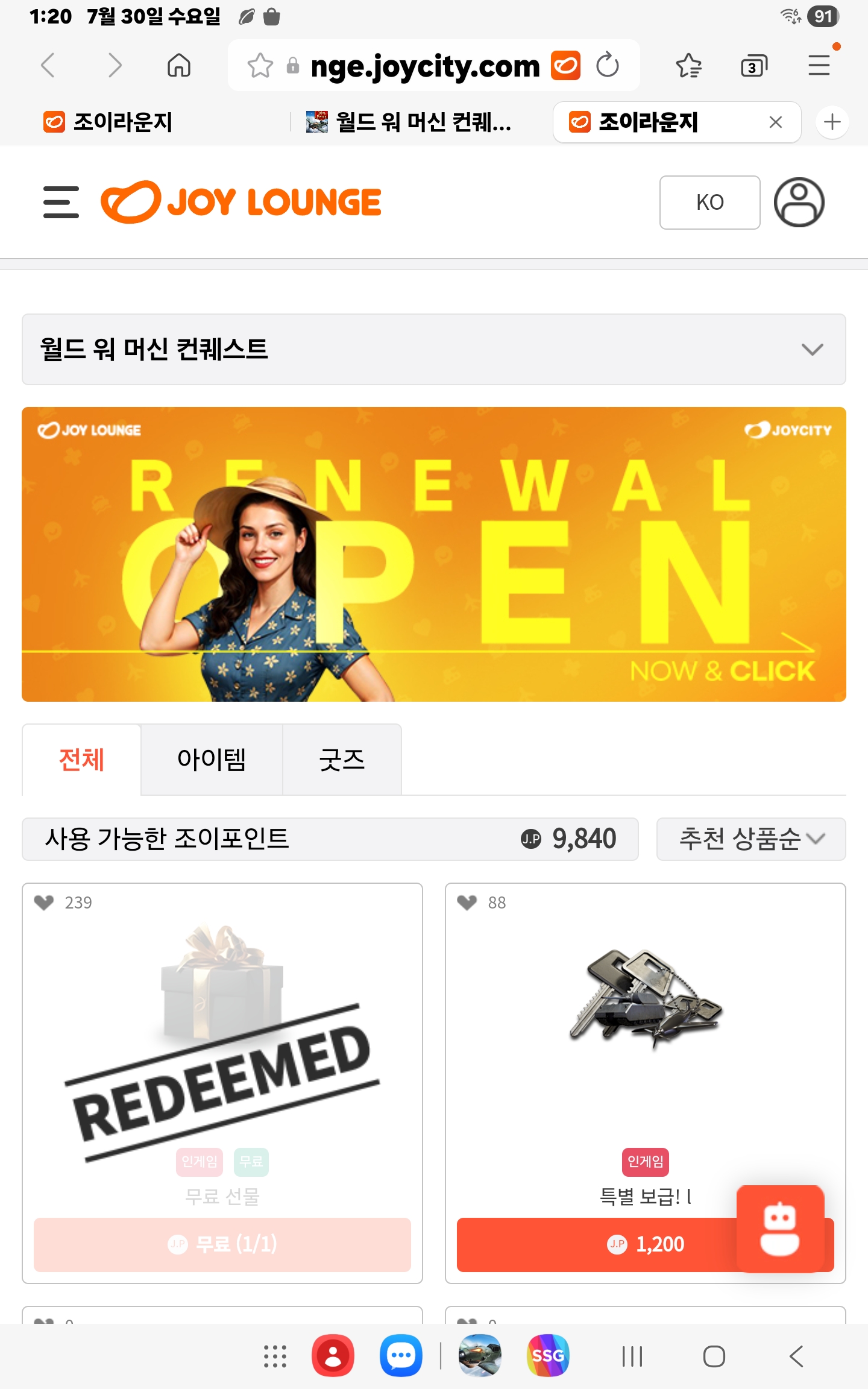Open the Joy Lounge hamburger menu
868x1389 pixels.
[x=61, y=202]
